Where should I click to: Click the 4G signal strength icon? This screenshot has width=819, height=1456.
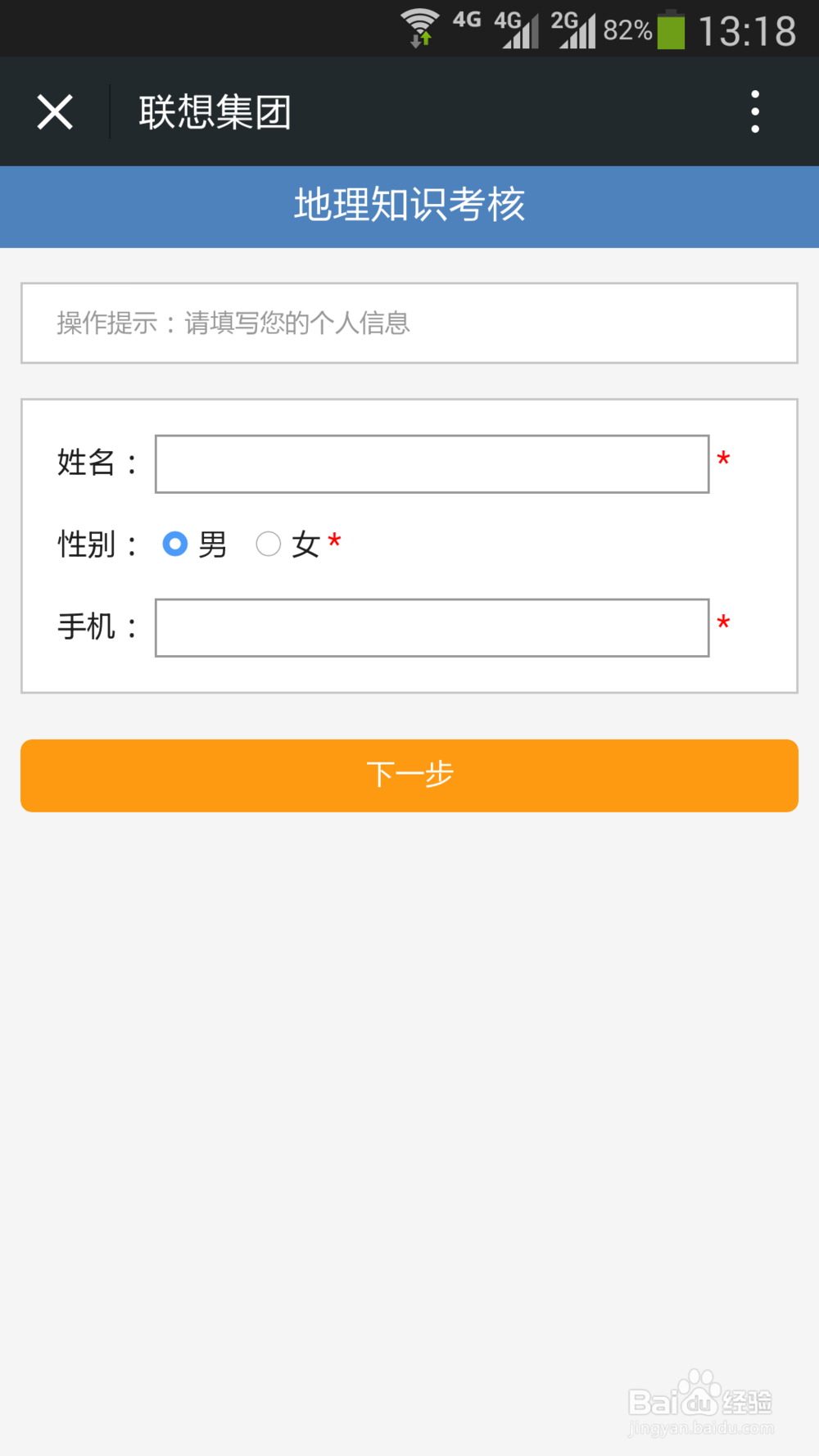522,29
